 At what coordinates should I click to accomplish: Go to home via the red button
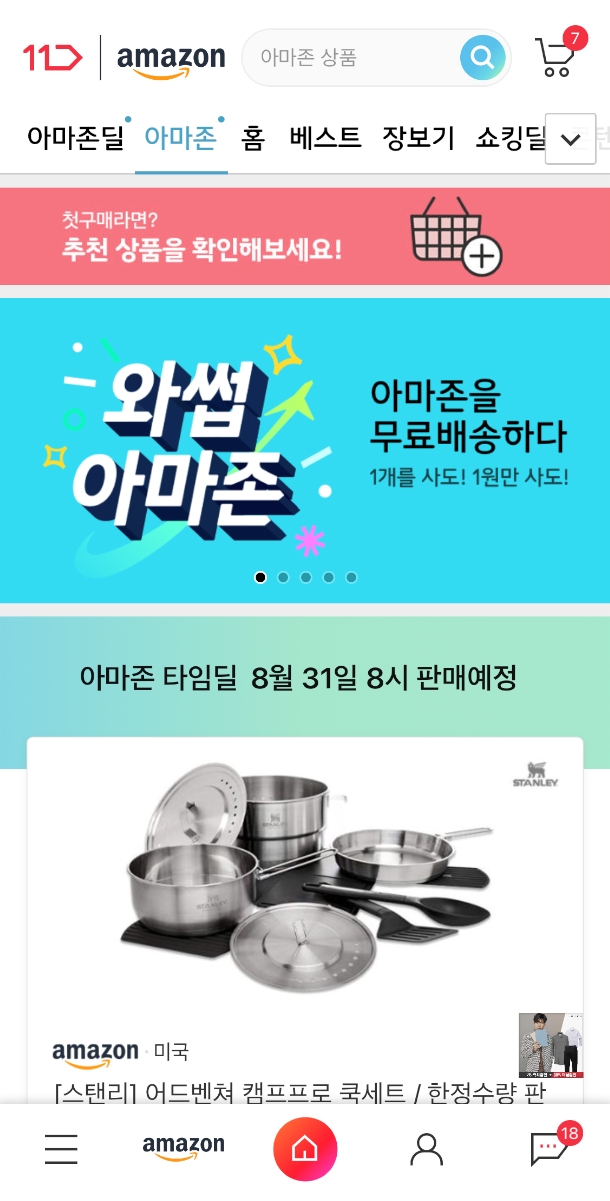[305, 1149]
